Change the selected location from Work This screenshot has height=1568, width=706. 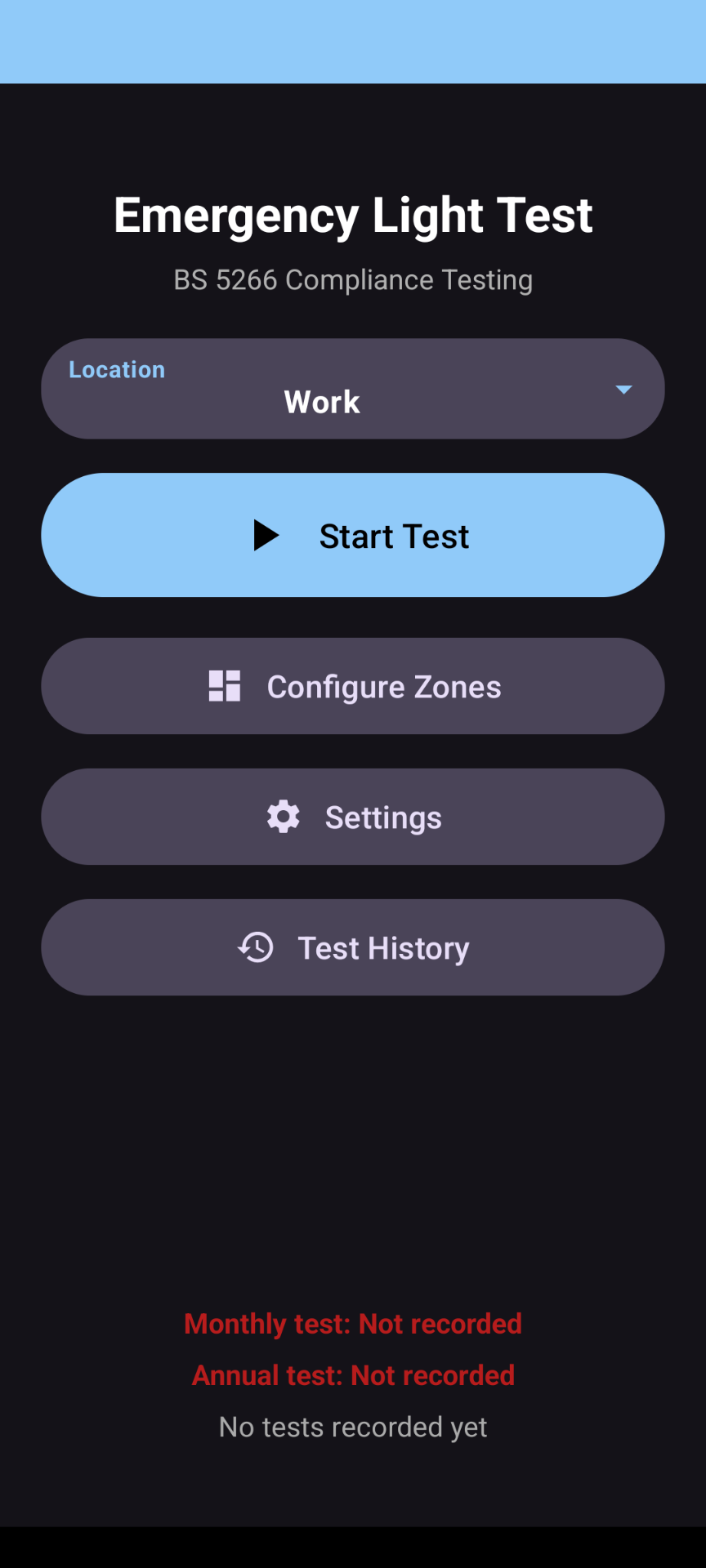(353, 390)
